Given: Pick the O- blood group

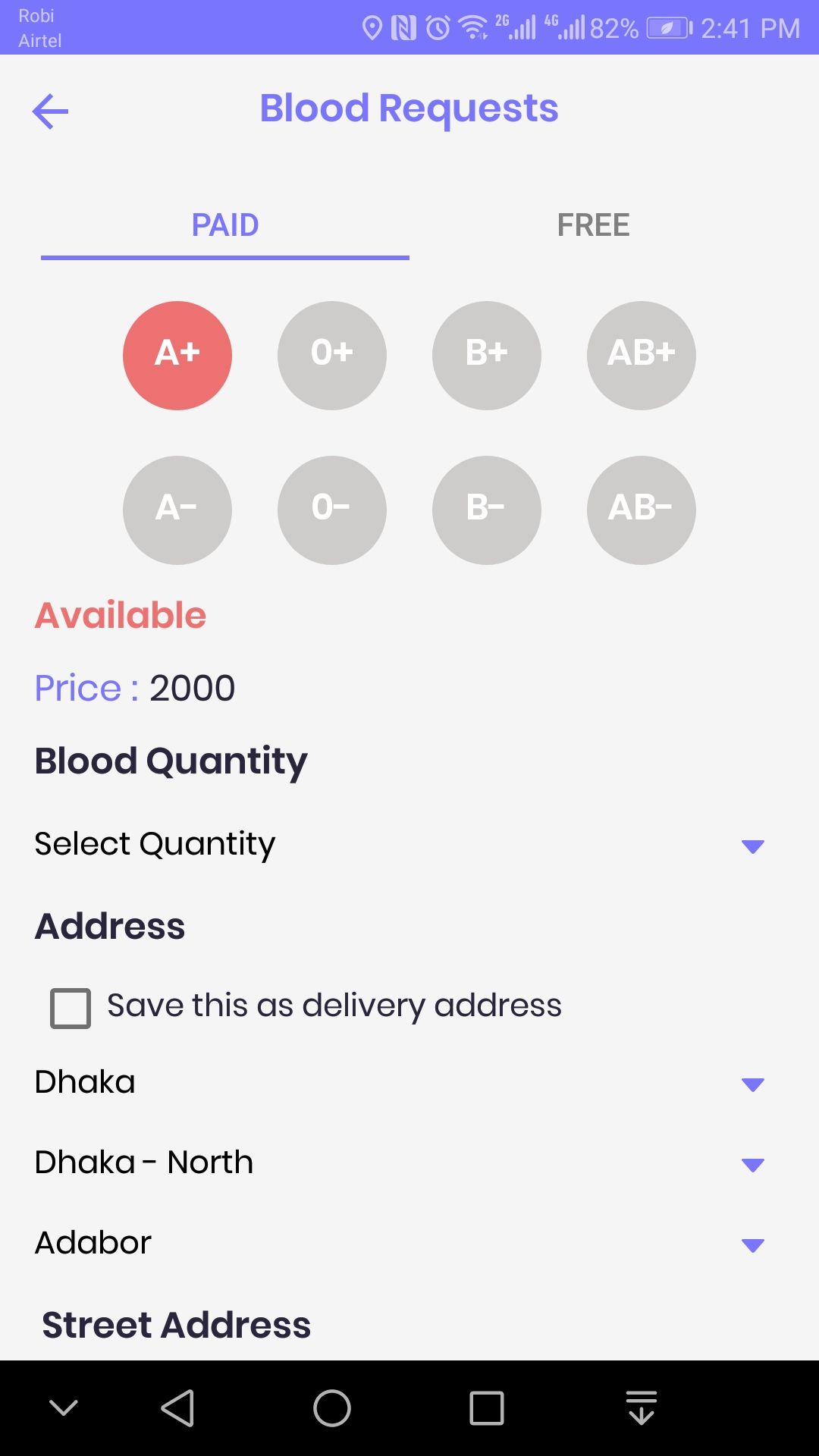Looking at the screenshot, I should click(x=332, y=510).
